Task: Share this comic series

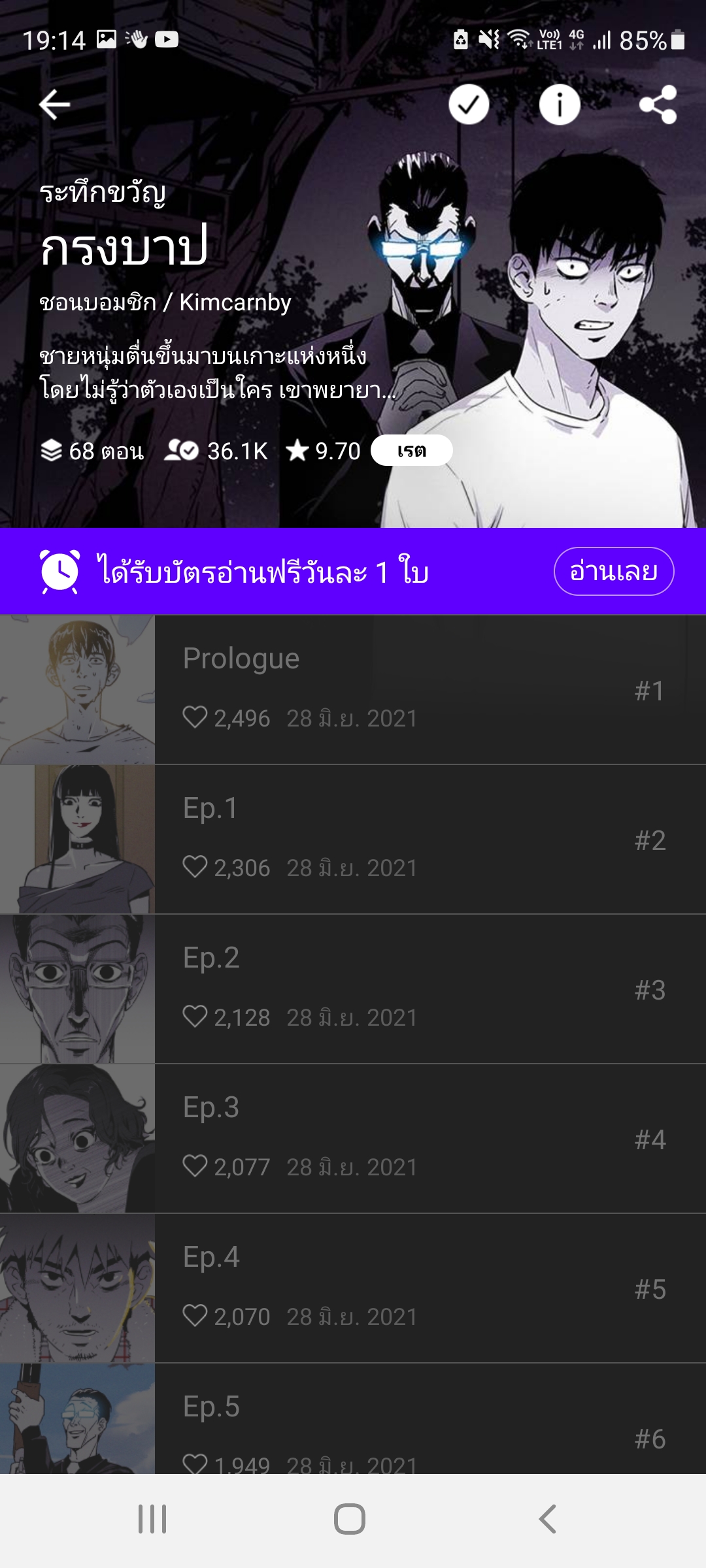Action: pos(658,105)
